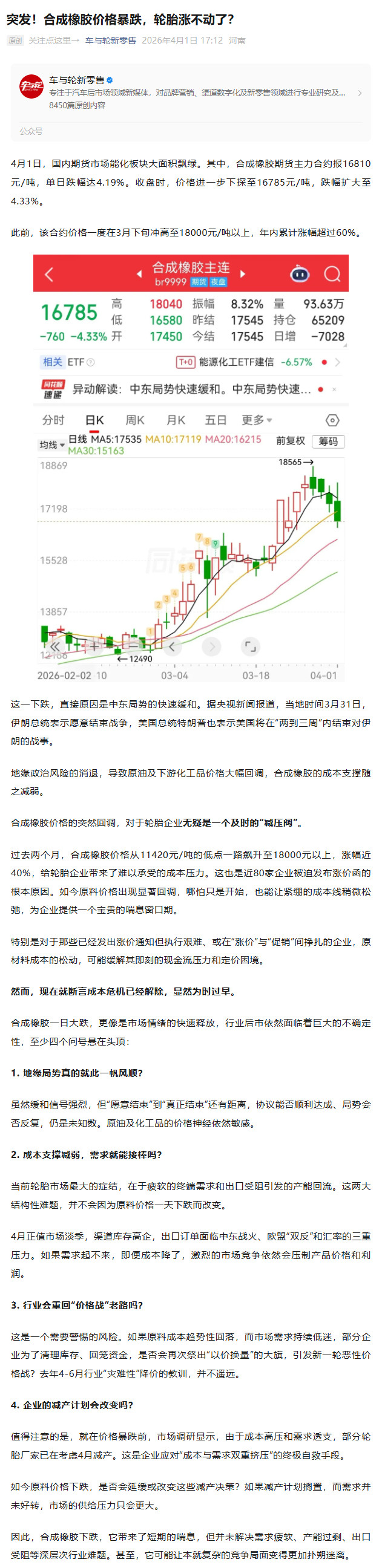Viewport: 382px width, 1568px height.
Task: View the 合成橡胶主连 chart image
Action: click(191, 467)
